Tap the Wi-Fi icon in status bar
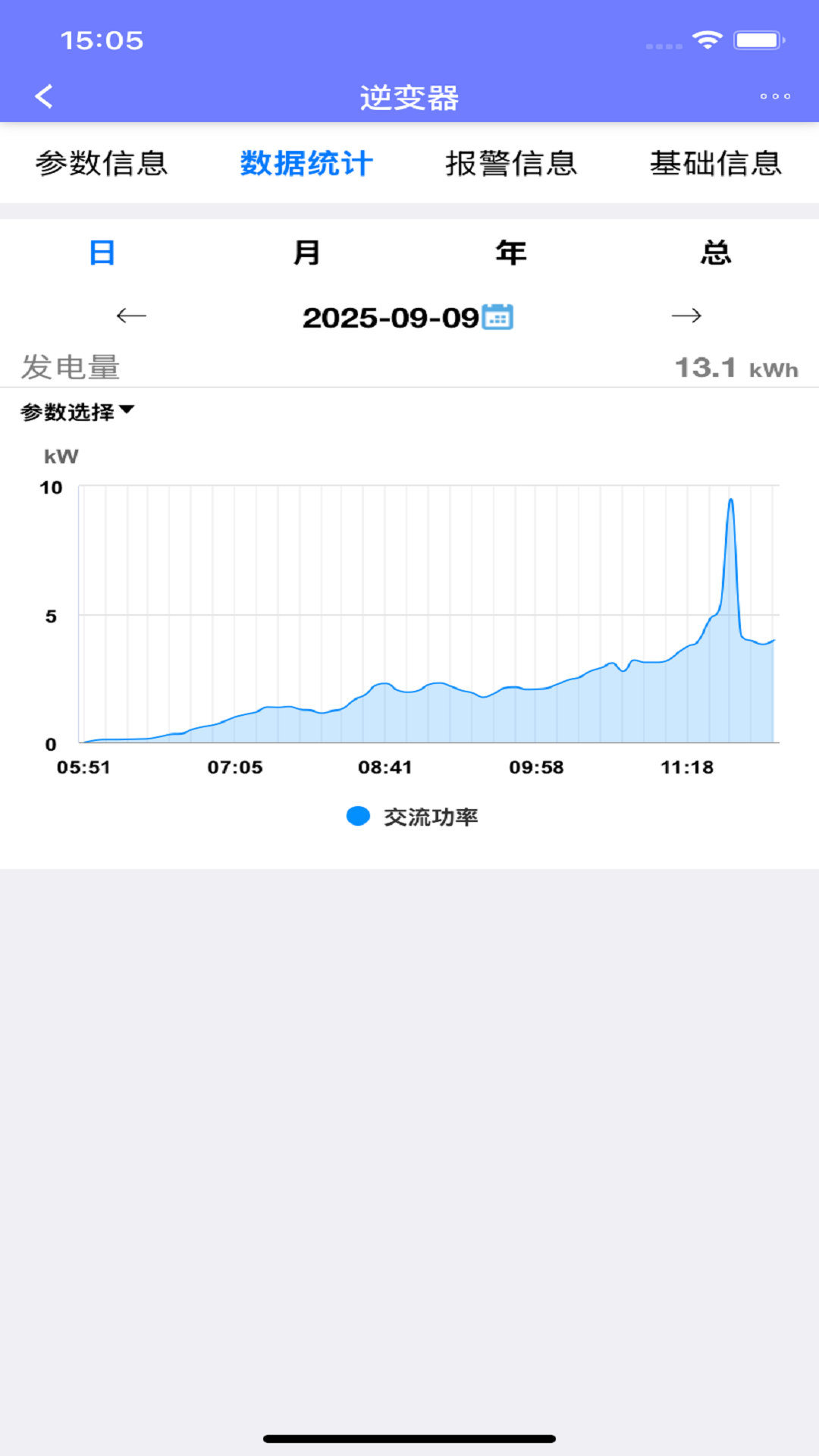 (708, 42)
